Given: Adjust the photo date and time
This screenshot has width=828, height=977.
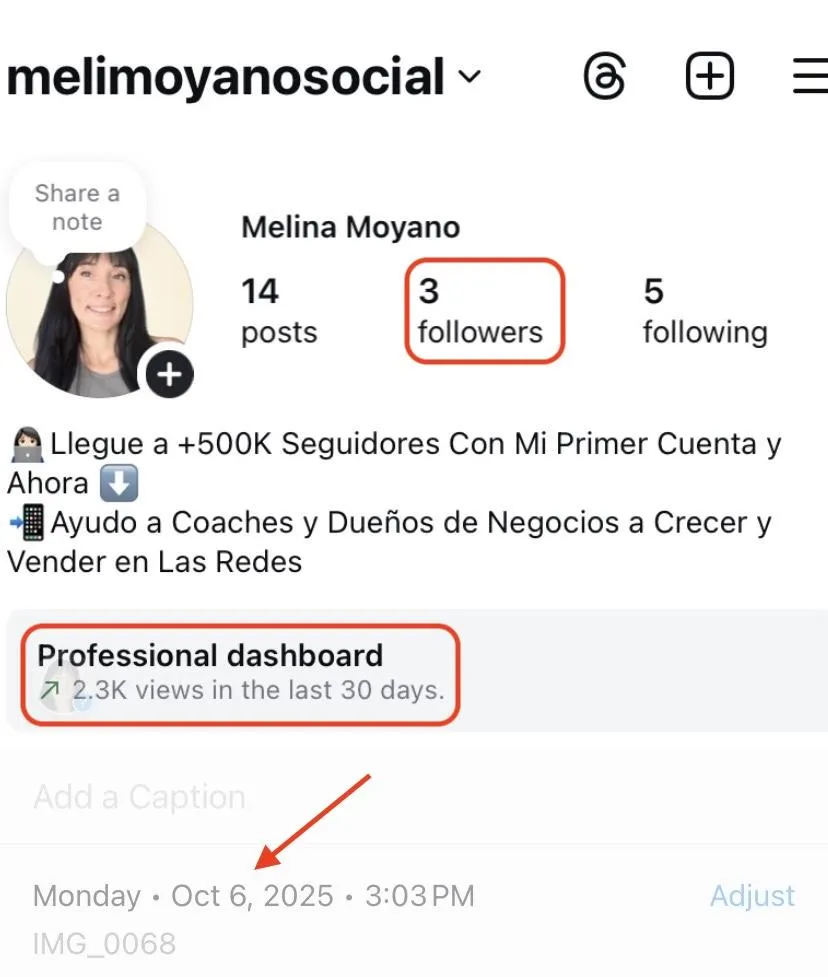Looking at the screenshot, I should (x=752, y=895).
